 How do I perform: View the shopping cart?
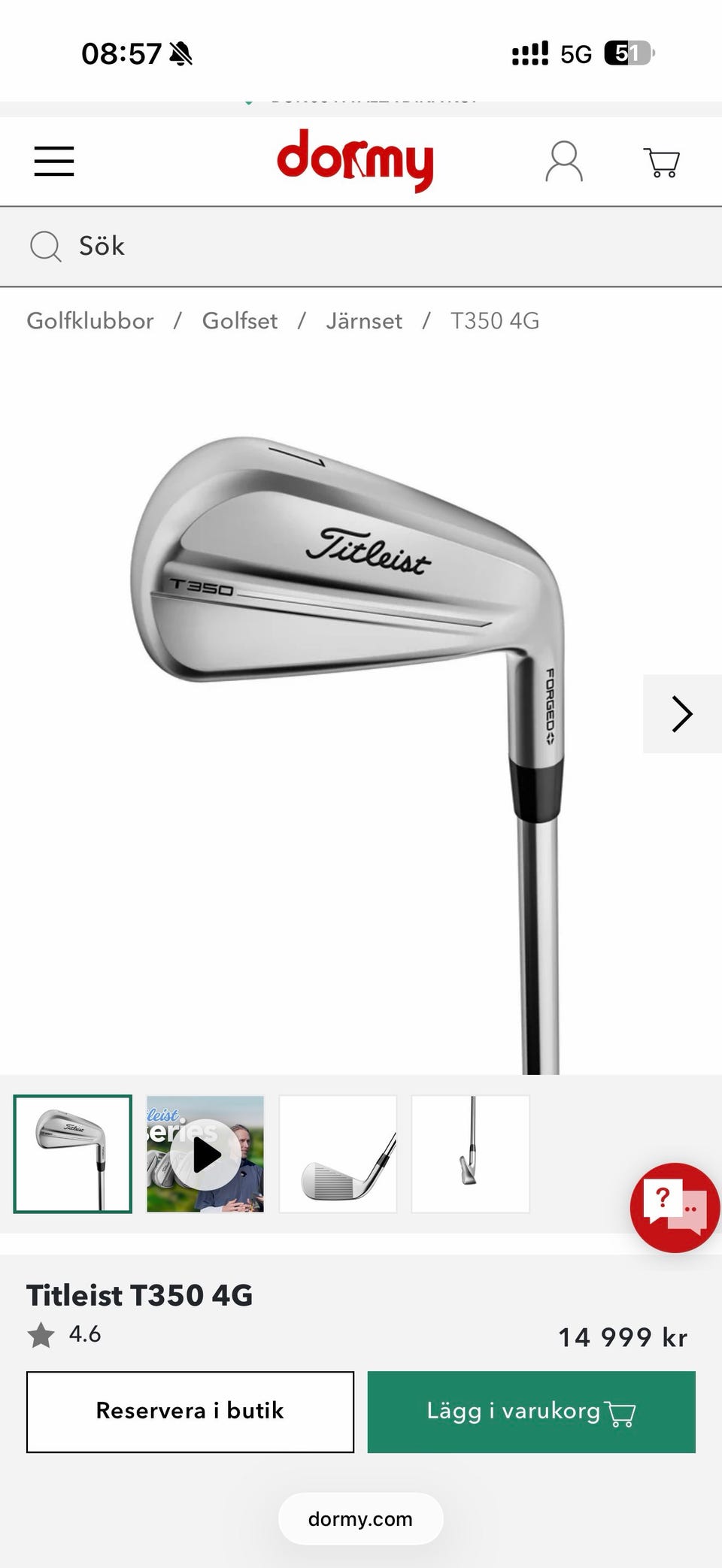(662, 162)
